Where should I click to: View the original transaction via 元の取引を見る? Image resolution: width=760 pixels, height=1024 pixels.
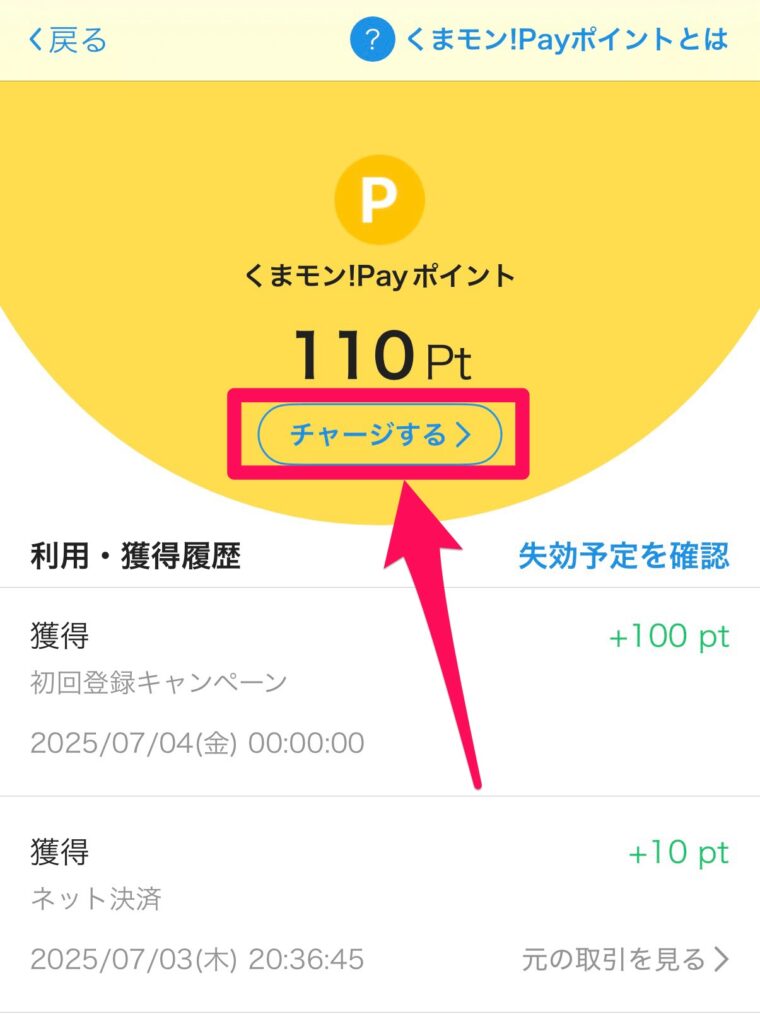[x=625, y=960]
